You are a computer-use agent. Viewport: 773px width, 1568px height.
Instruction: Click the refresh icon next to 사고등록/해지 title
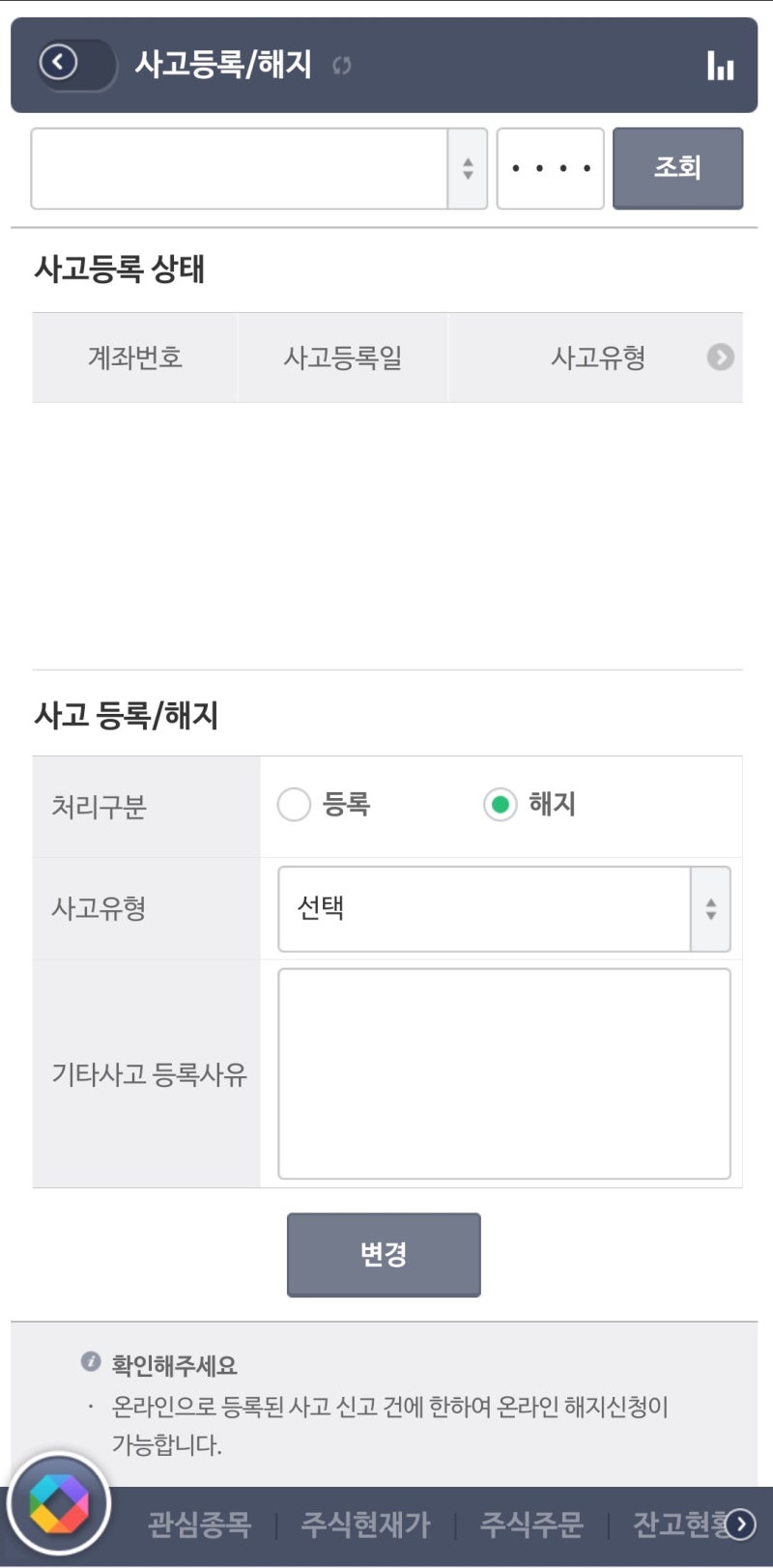point(339,67)
